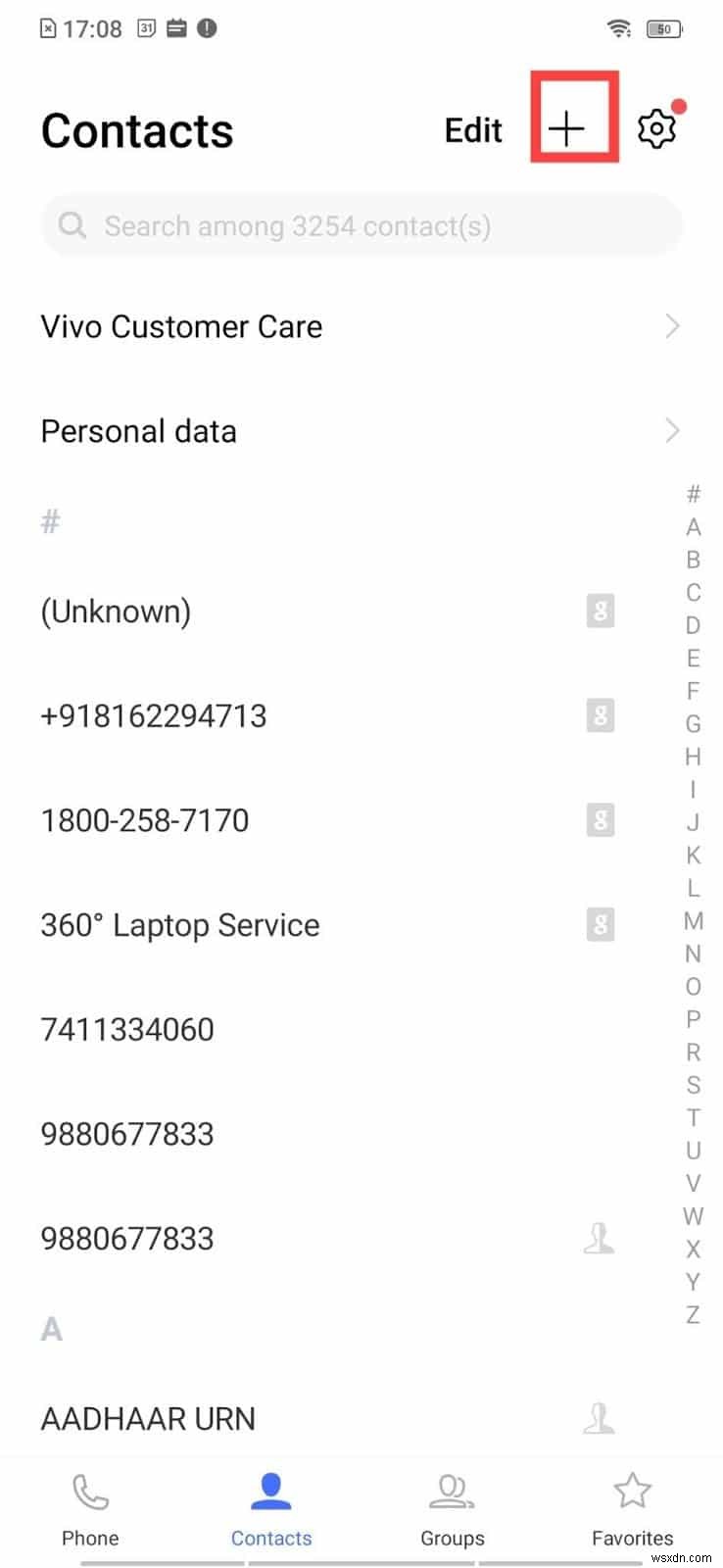Viewport: 723px width, 1568px height.
Task: Tap the Favorites star icon
Action: click(632, 1490)
